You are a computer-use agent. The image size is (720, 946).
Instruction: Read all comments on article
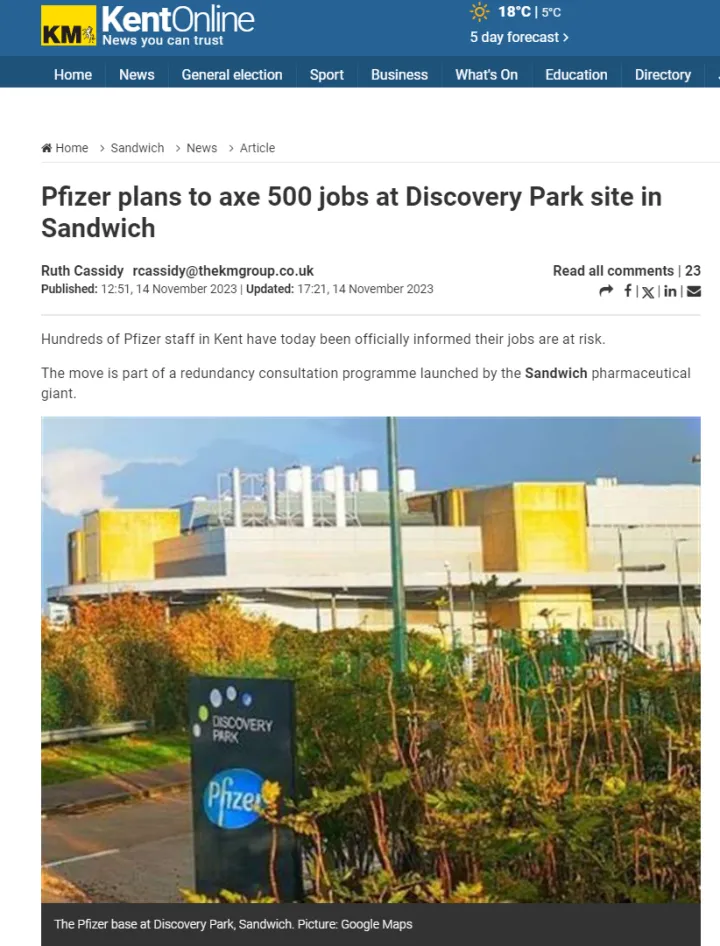click(x=613, y=271)
